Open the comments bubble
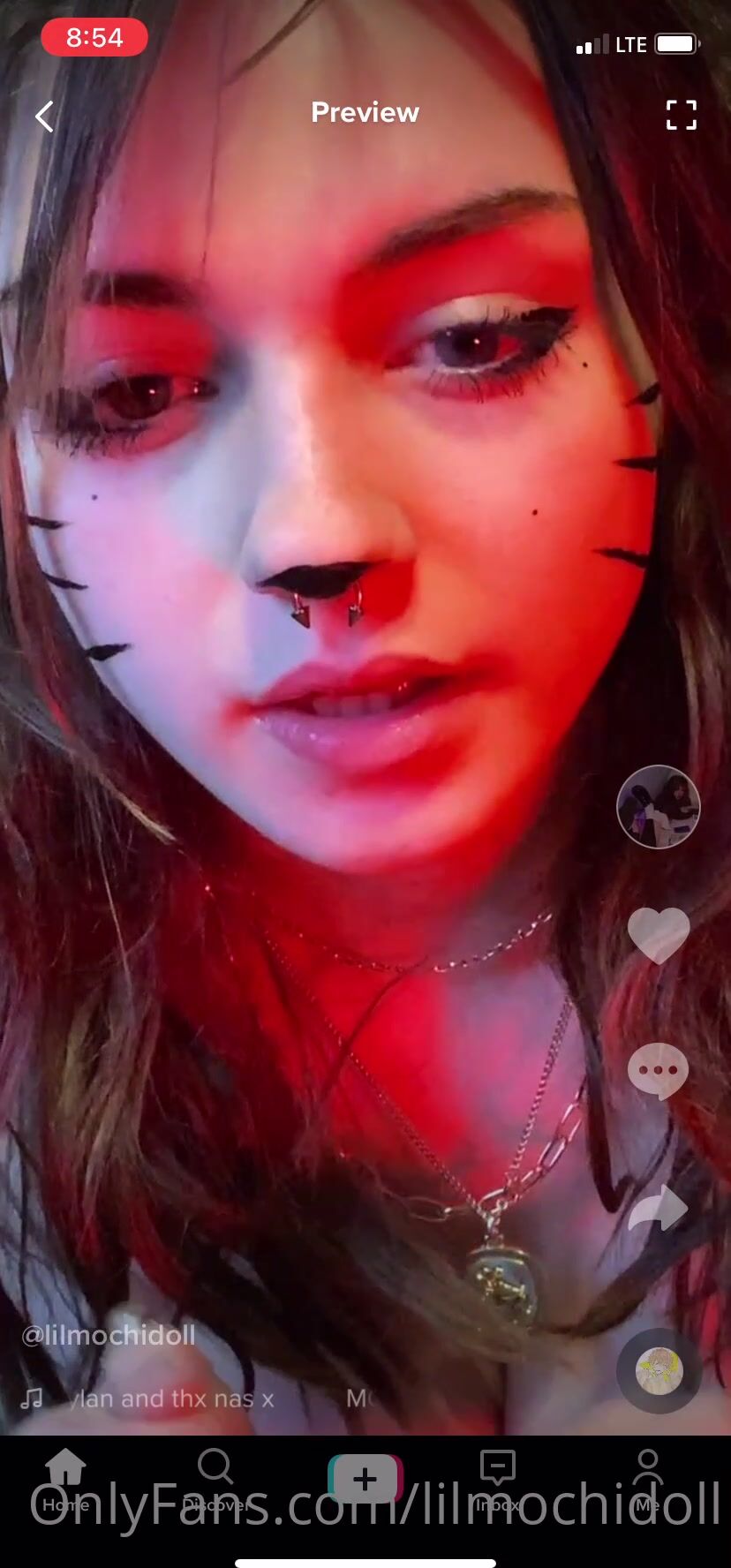 tap(658, 1070)
